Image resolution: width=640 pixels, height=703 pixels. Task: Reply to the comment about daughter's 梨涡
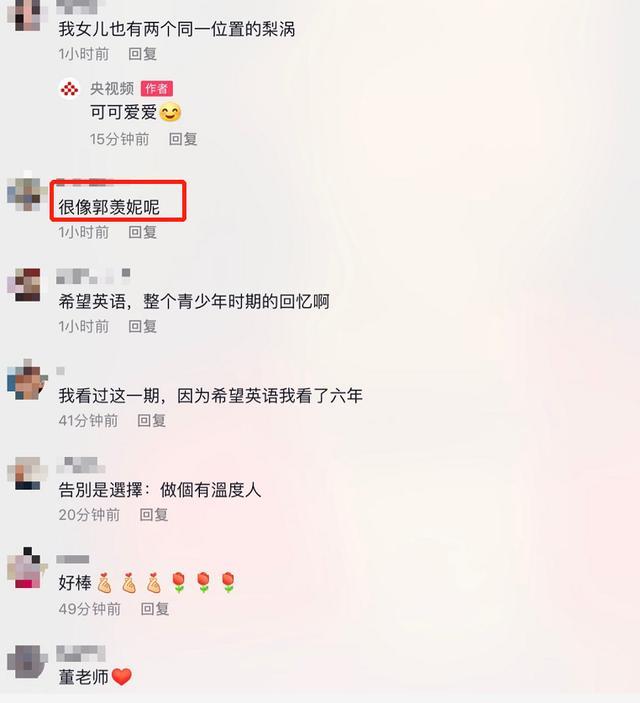pos(142,54)
